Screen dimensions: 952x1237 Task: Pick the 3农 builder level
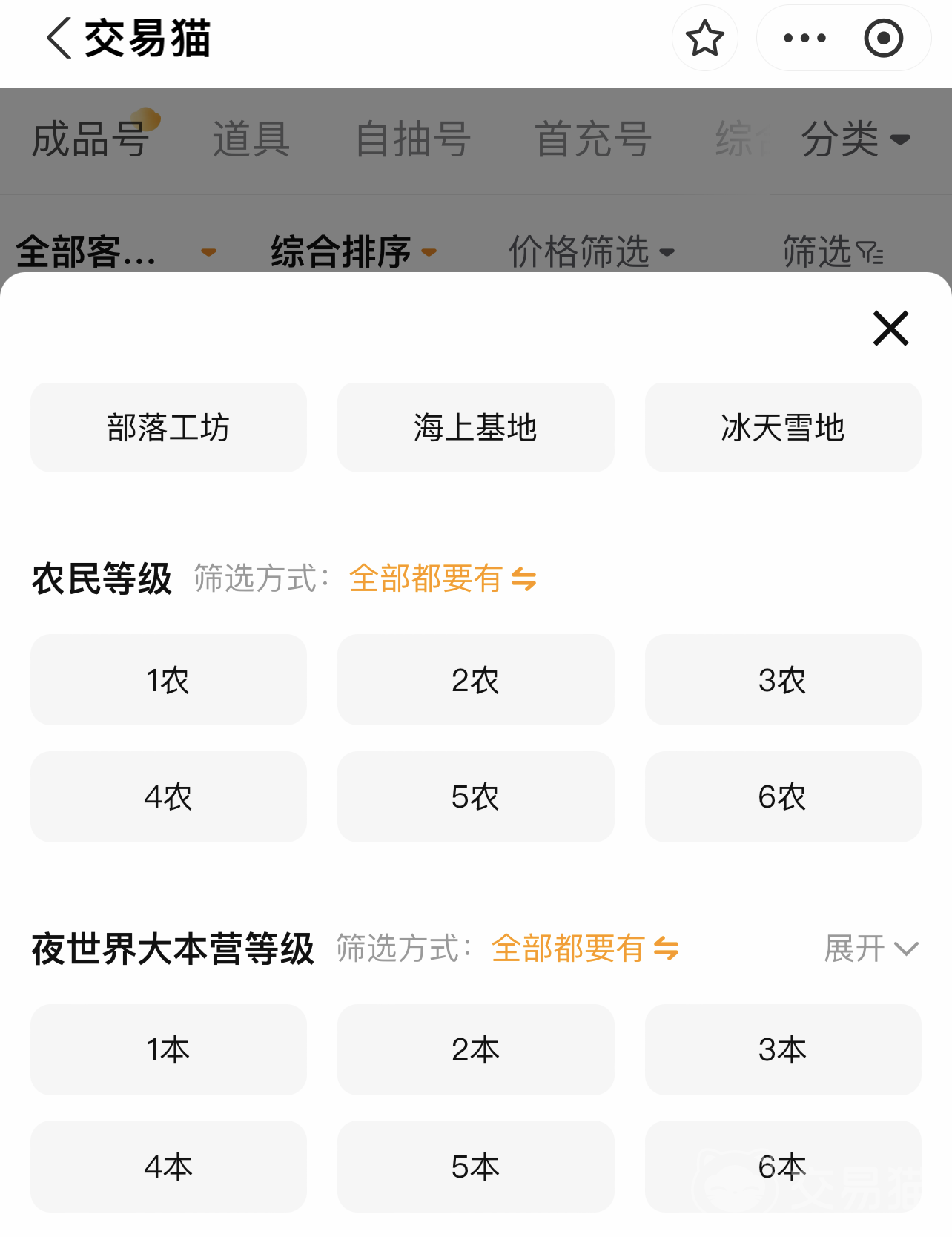pyautogui.click(x=783, y=680)
